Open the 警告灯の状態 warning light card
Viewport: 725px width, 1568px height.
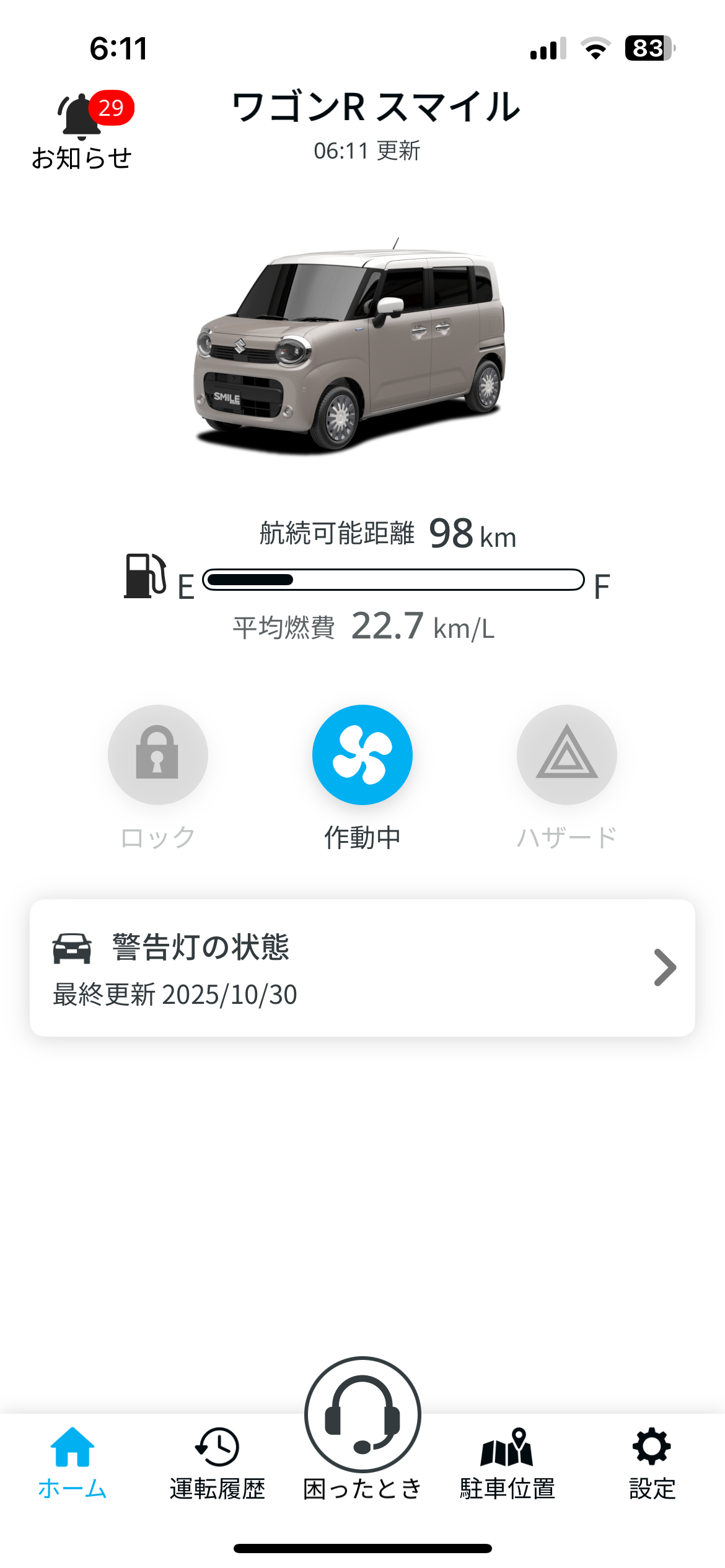point(362,967)
